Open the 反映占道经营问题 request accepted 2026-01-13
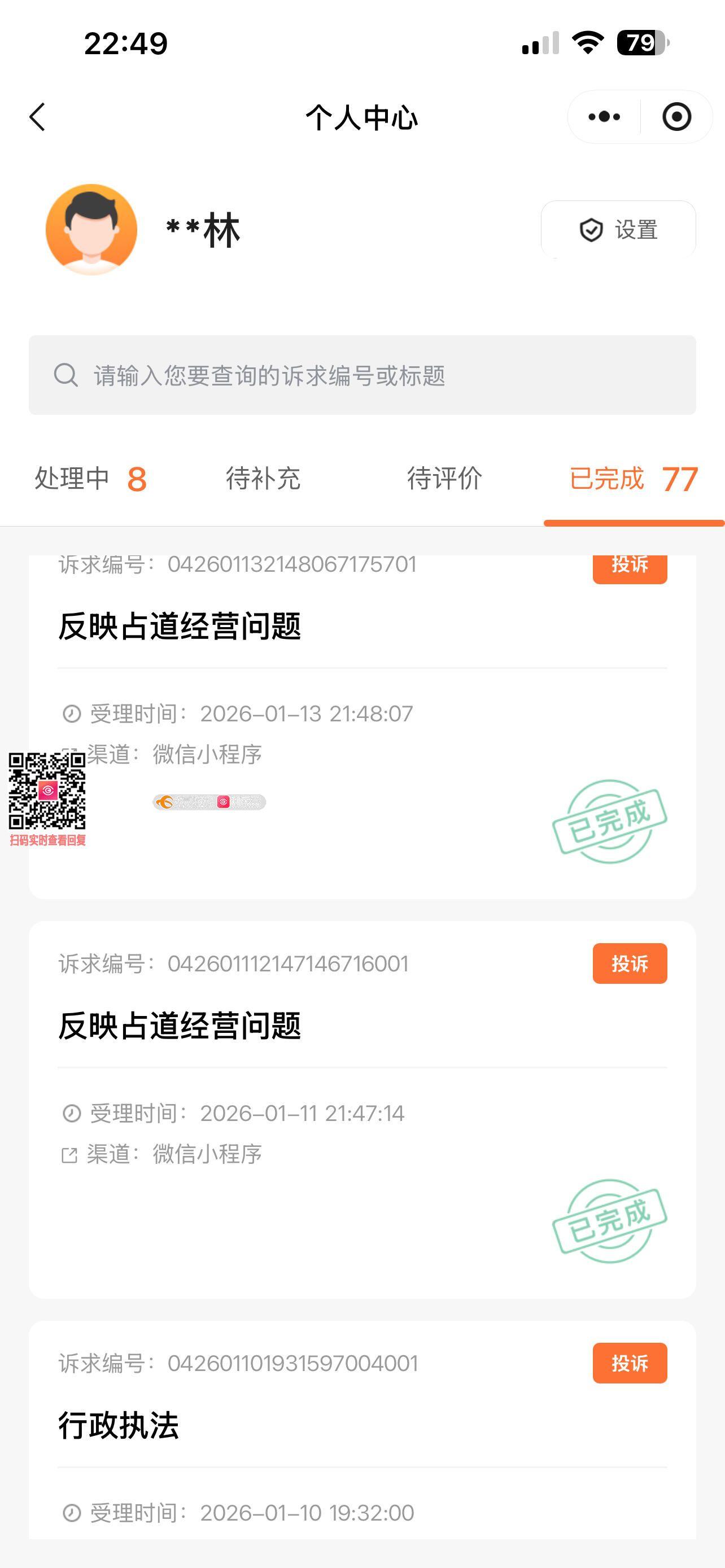Screen dimensions: 725x1568 tap(180, 627)
